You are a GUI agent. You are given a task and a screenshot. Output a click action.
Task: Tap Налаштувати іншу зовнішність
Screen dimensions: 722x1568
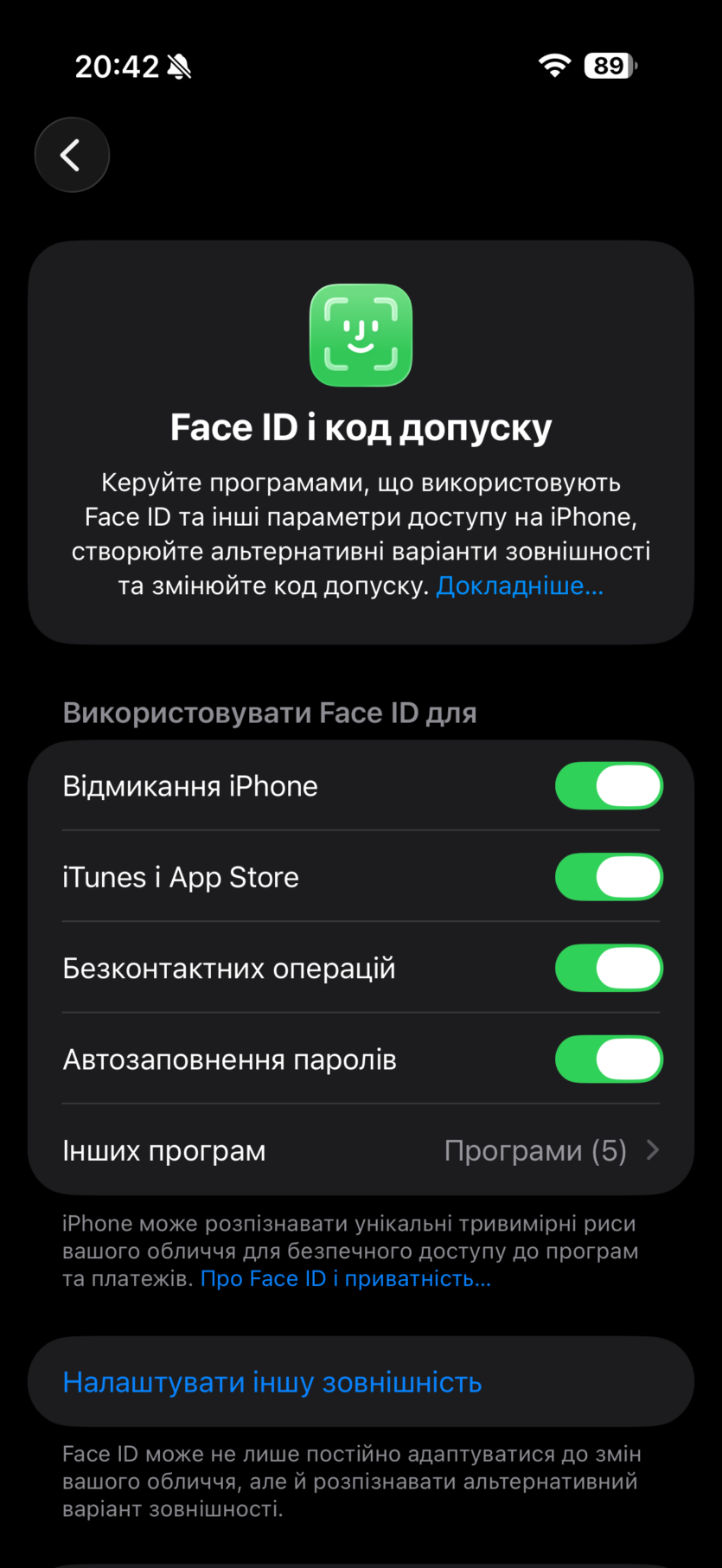(x=272, y=1382)
